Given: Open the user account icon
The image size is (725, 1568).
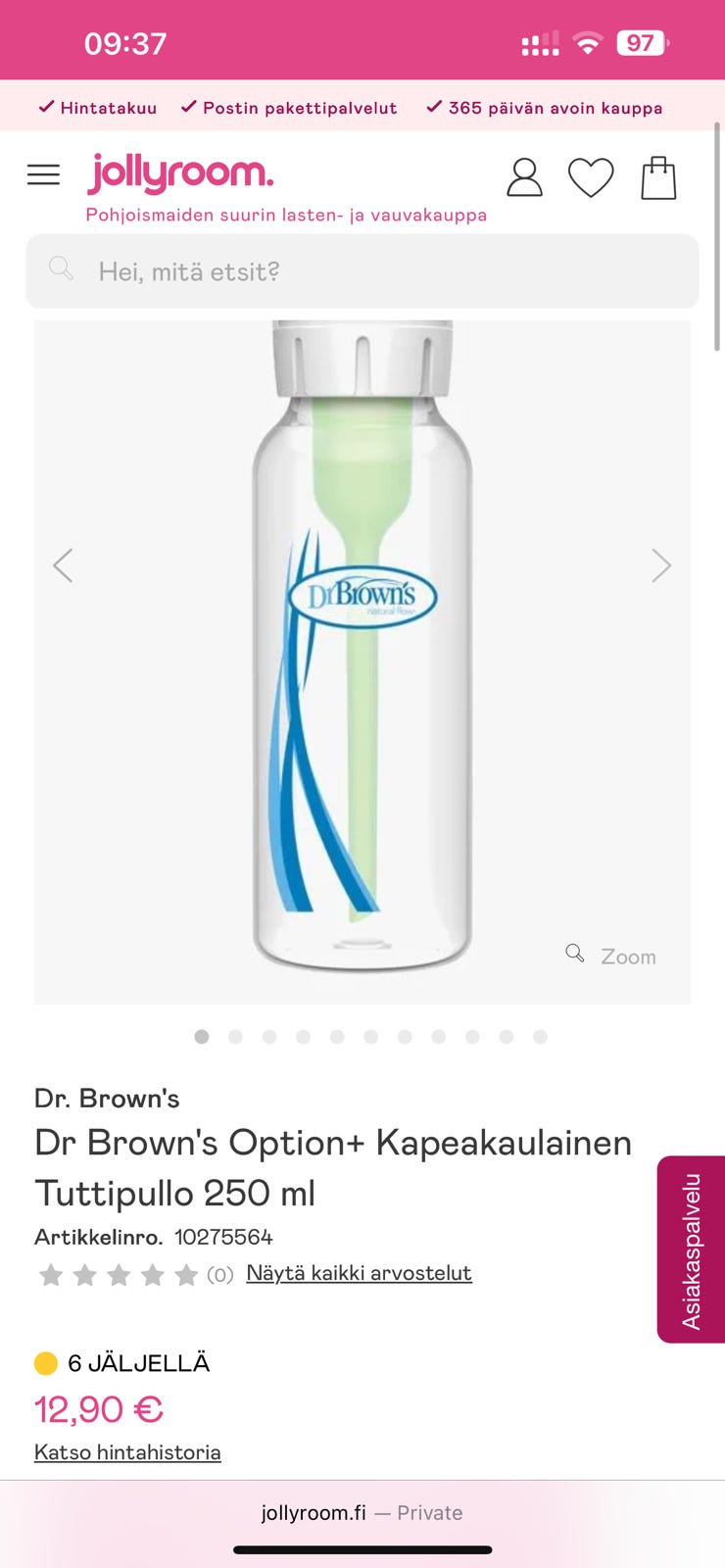Looking at the screenshot, I should click(x=524, y=177).
